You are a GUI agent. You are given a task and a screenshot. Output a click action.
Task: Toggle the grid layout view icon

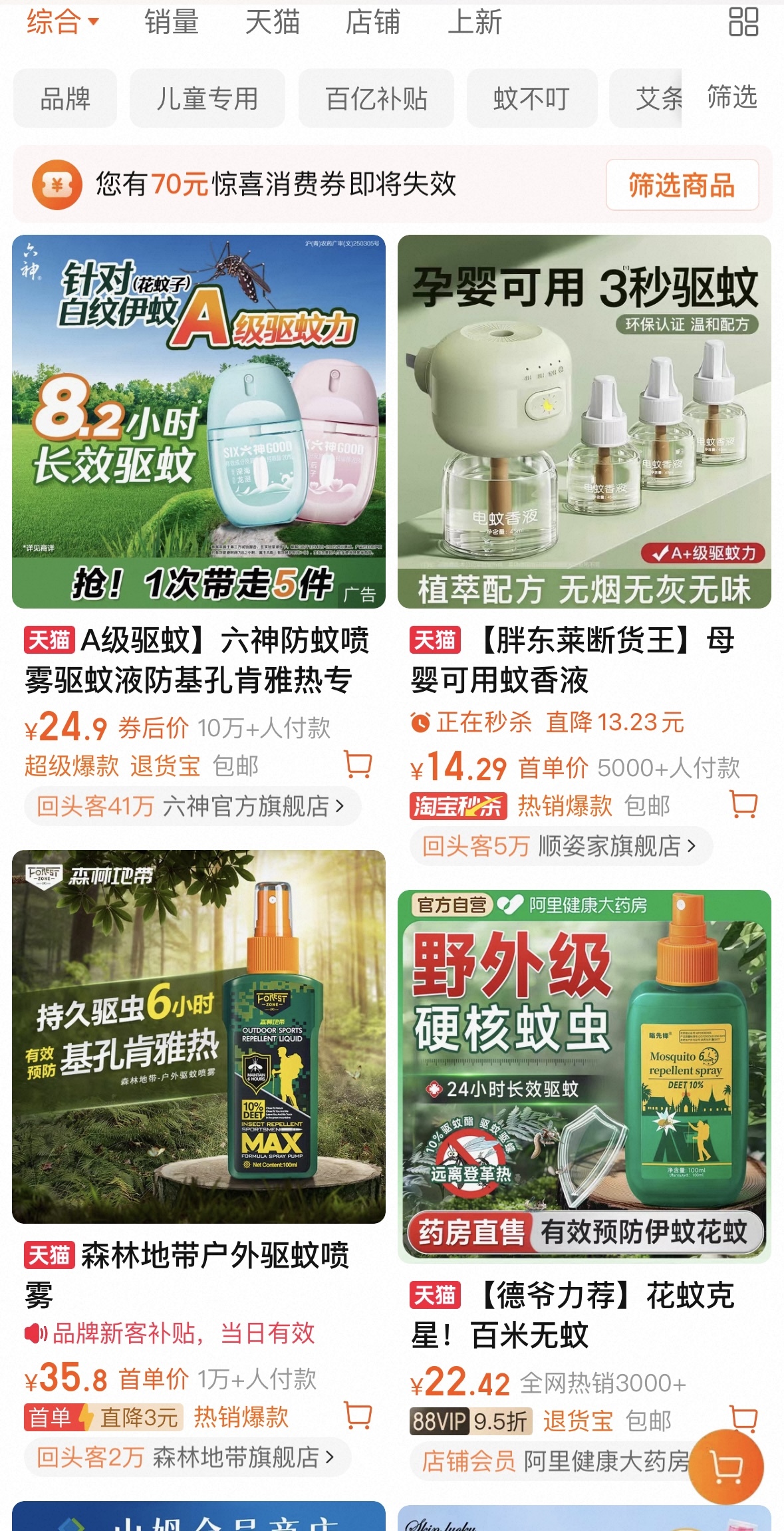tap(743, 22)
